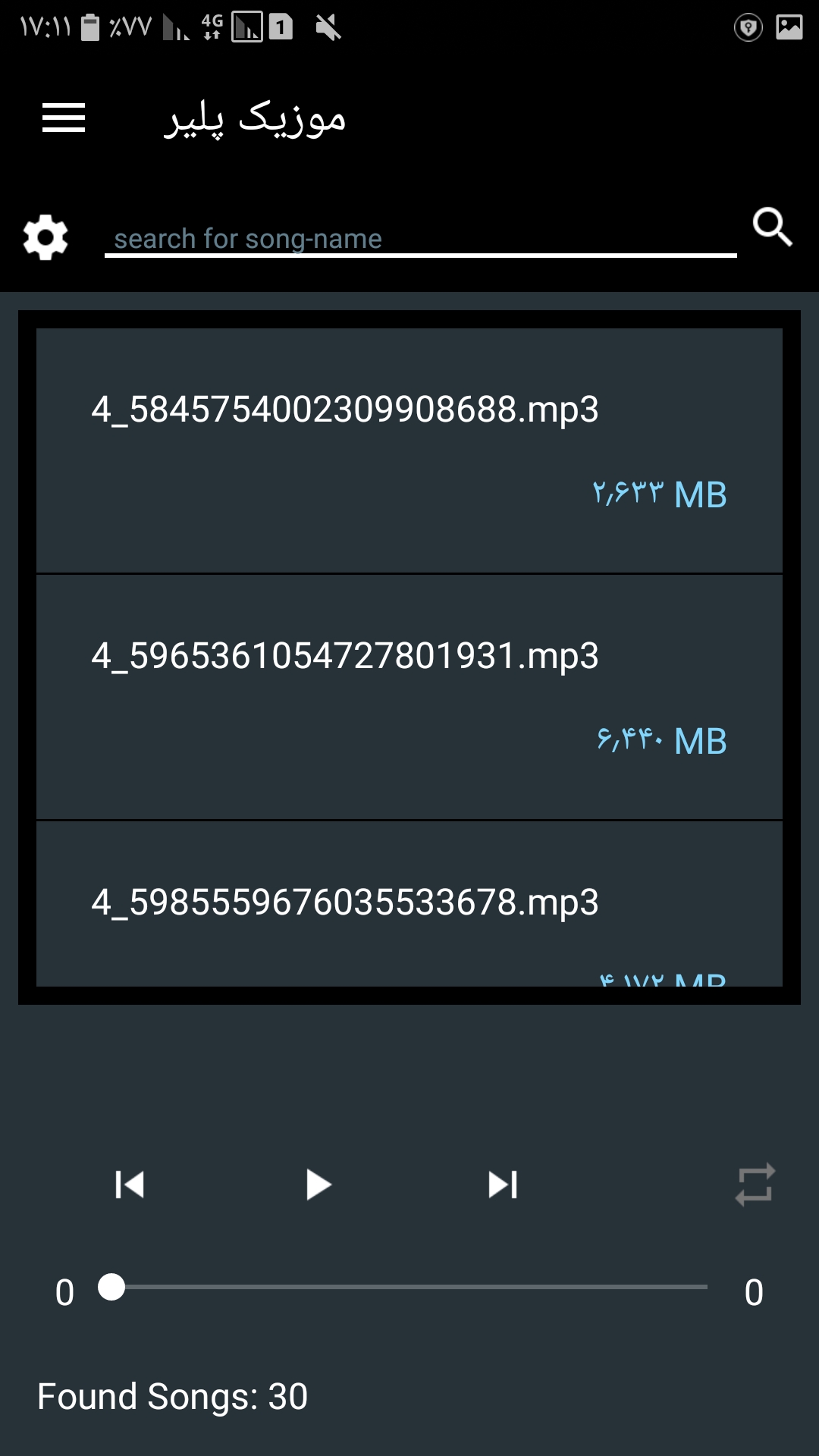Select song 4_5965361054727801931.mp3
This screenshot has height=1456, width=819.
pyautogui.click(x=409, y=697)
